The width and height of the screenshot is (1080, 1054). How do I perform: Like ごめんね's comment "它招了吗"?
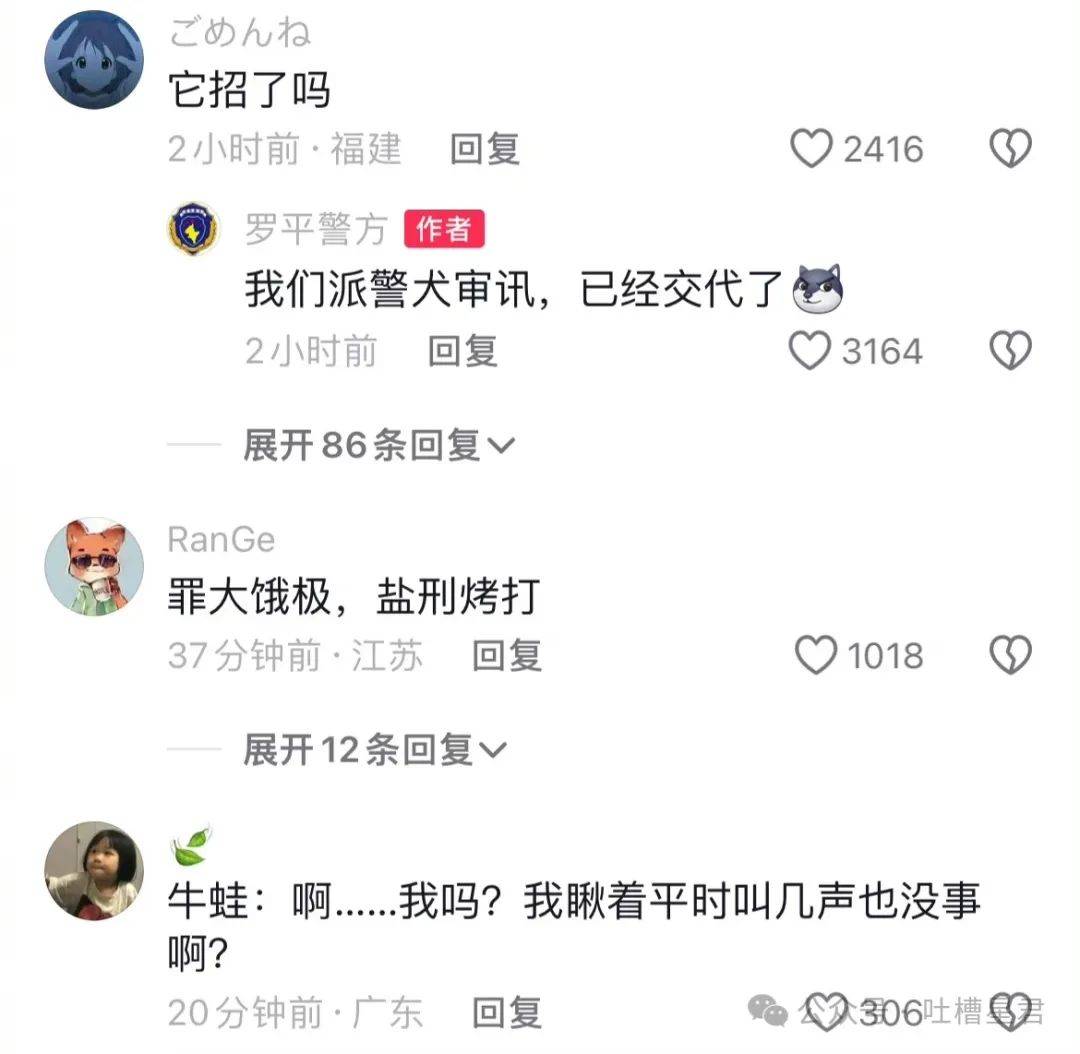811,150
